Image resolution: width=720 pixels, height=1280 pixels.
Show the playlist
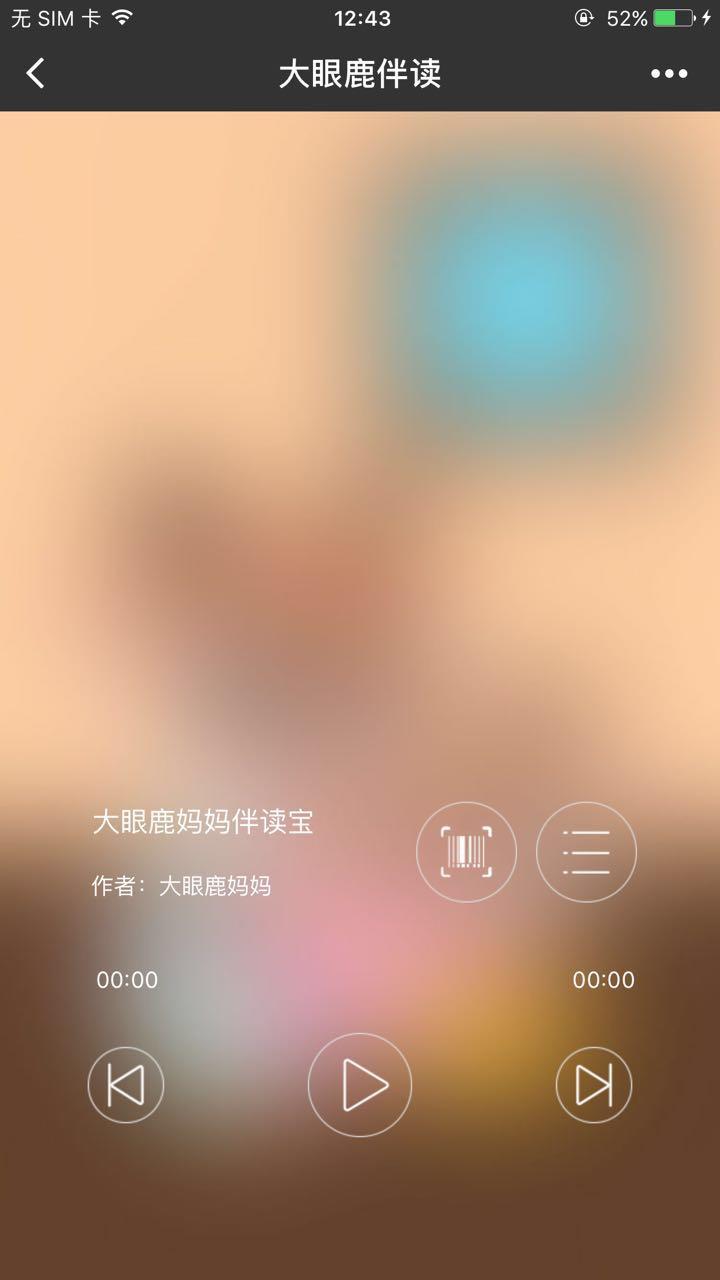tap(586, 852)
